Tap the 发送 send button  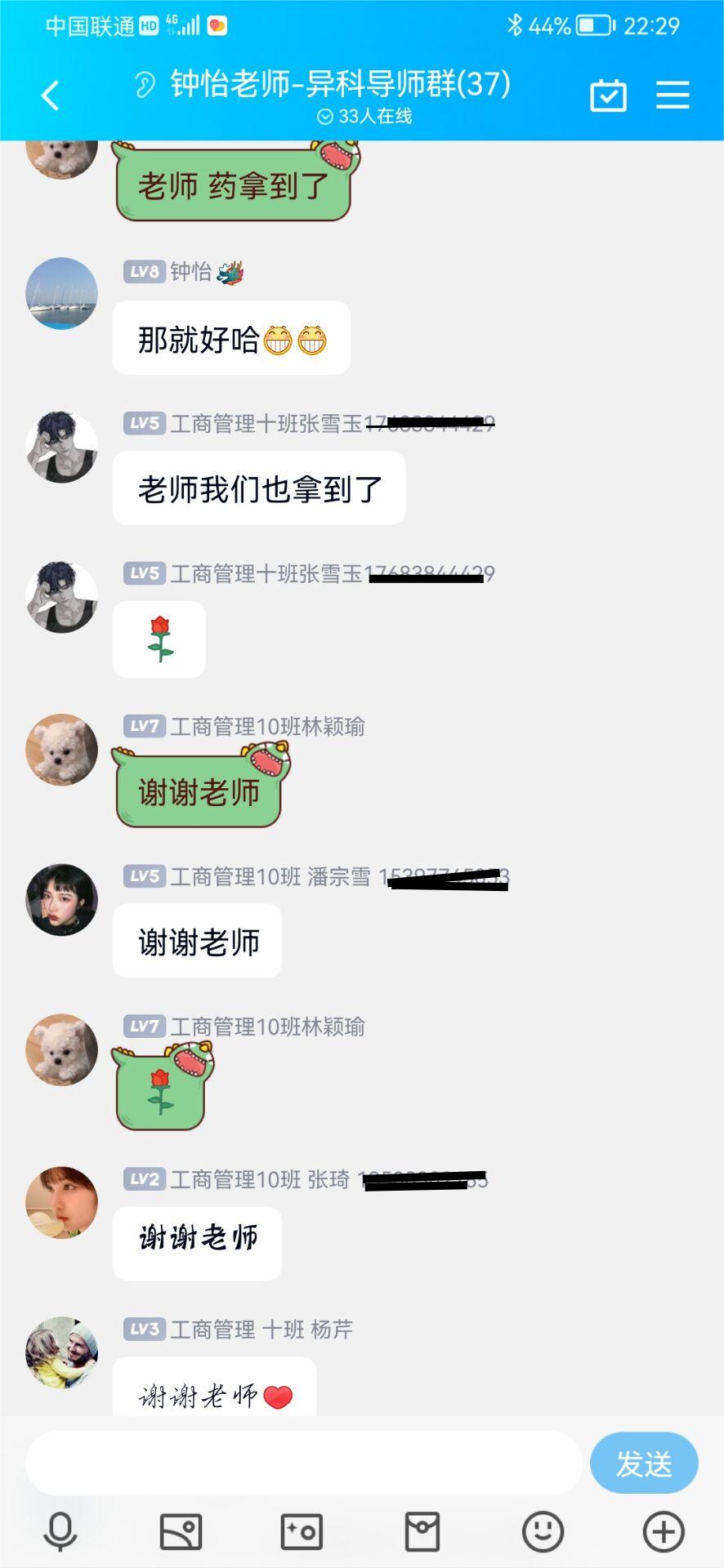(644, 1463)
